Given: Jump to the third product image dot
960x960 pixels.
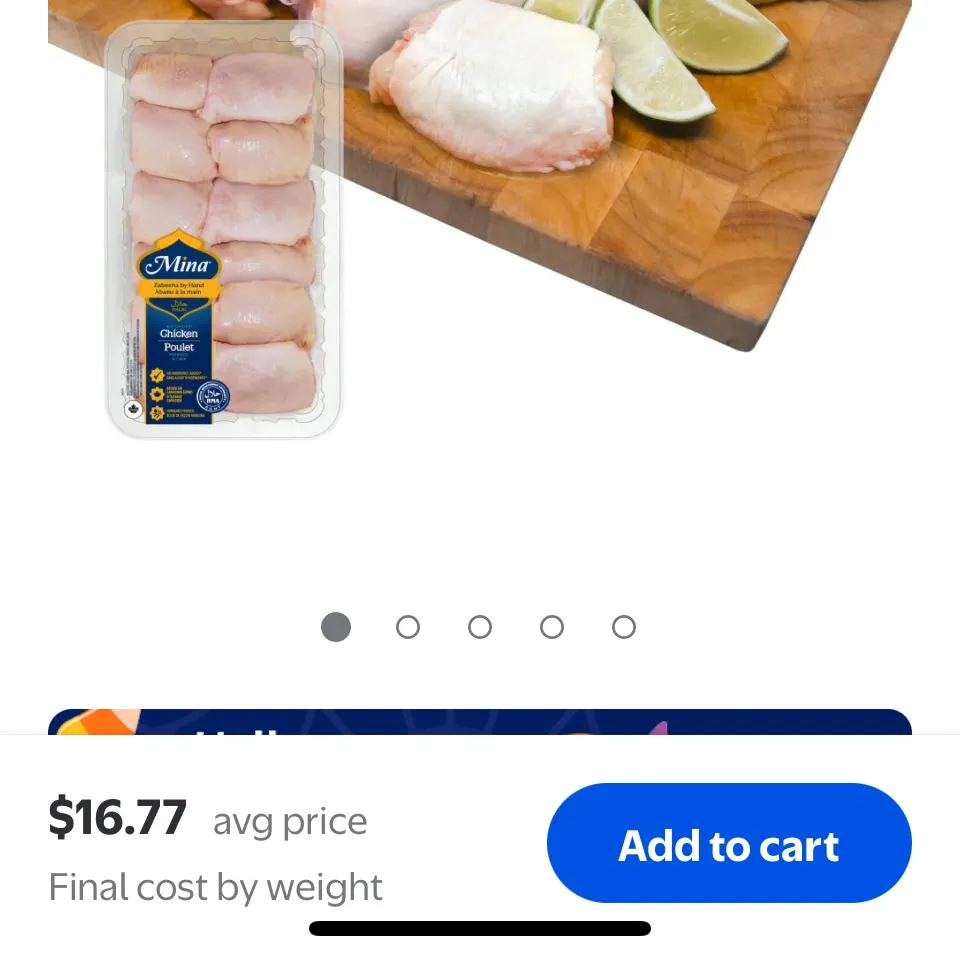Looking at the screenshot, I should [480, 627].
